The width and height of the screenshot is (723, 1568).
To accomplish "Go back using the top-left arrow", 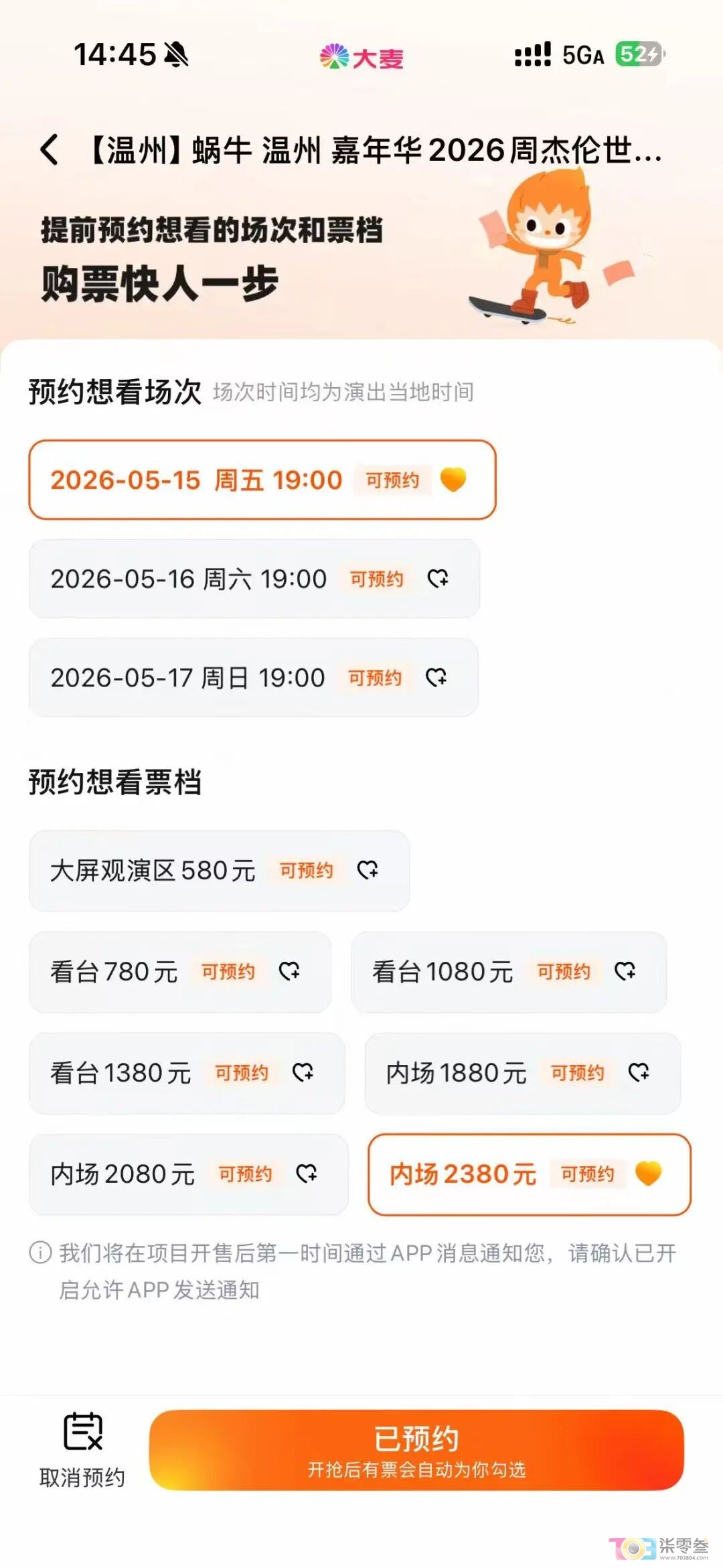I will tap(50, 149).
